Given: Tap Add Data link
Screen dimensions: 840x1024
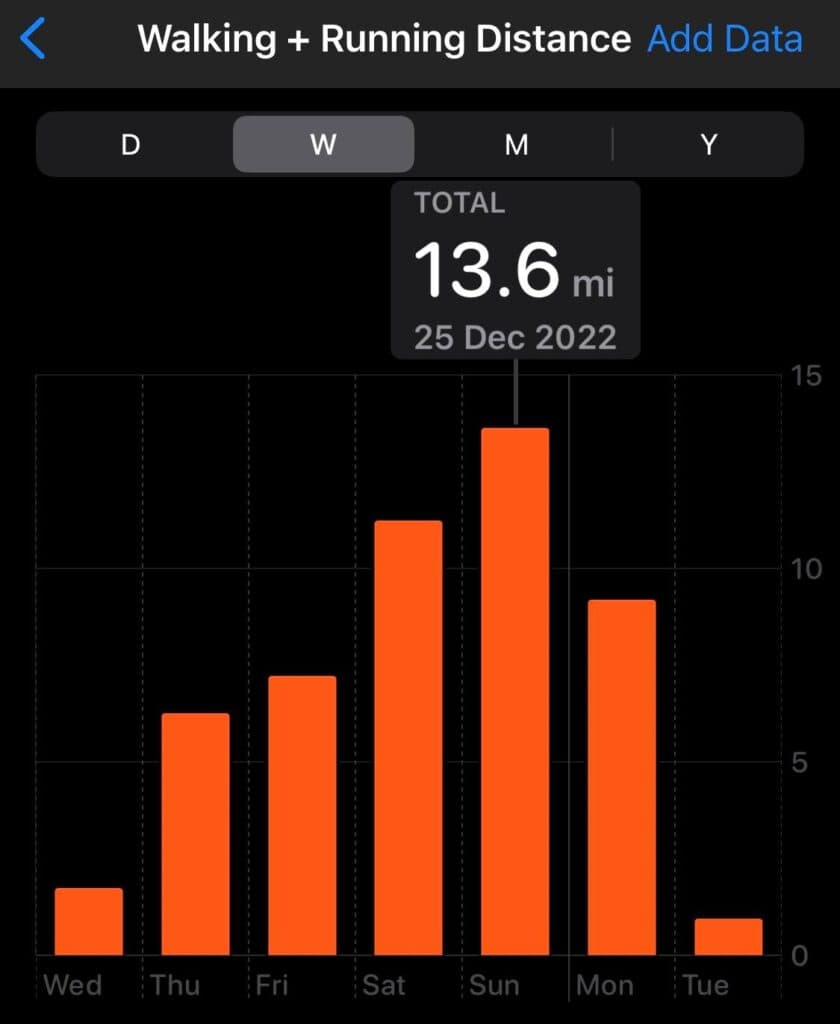Looking at the screenshot, I should coord(724,40).
